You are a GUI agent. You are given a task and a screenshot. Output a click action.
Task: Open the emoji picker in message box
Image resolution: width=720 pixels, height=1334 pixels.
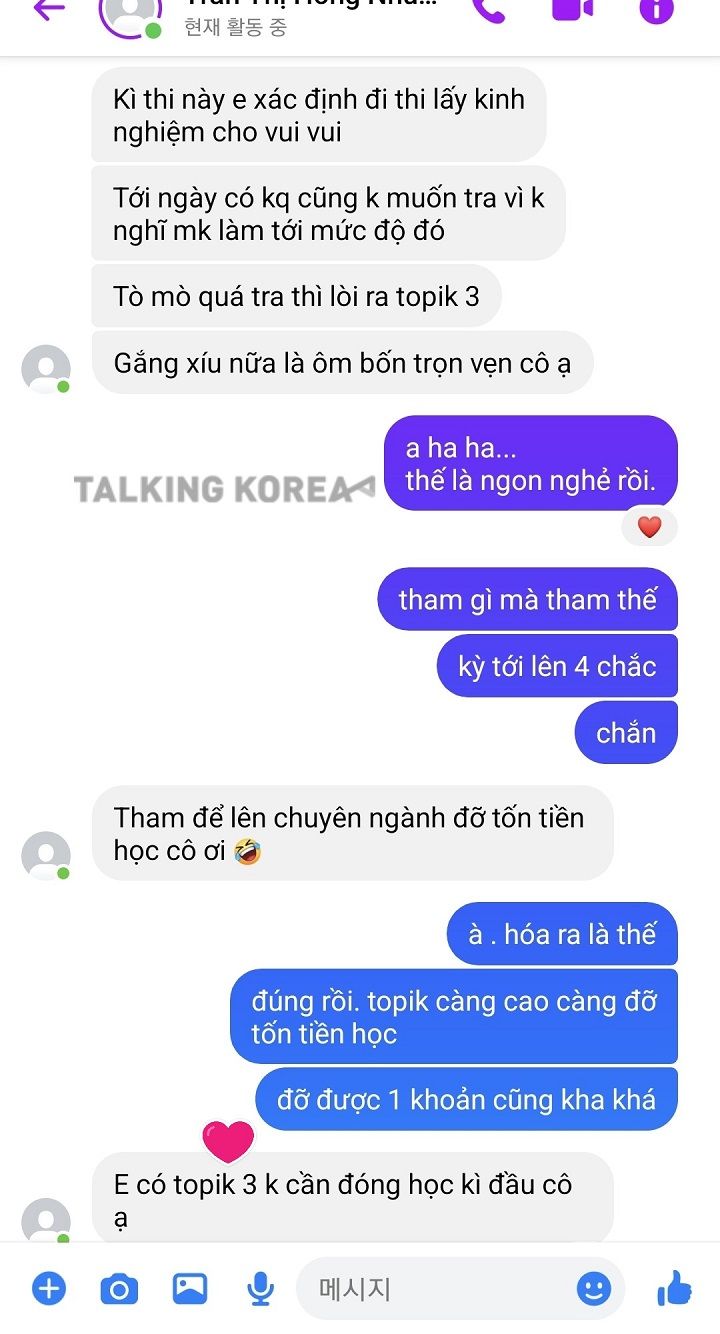594,1288
